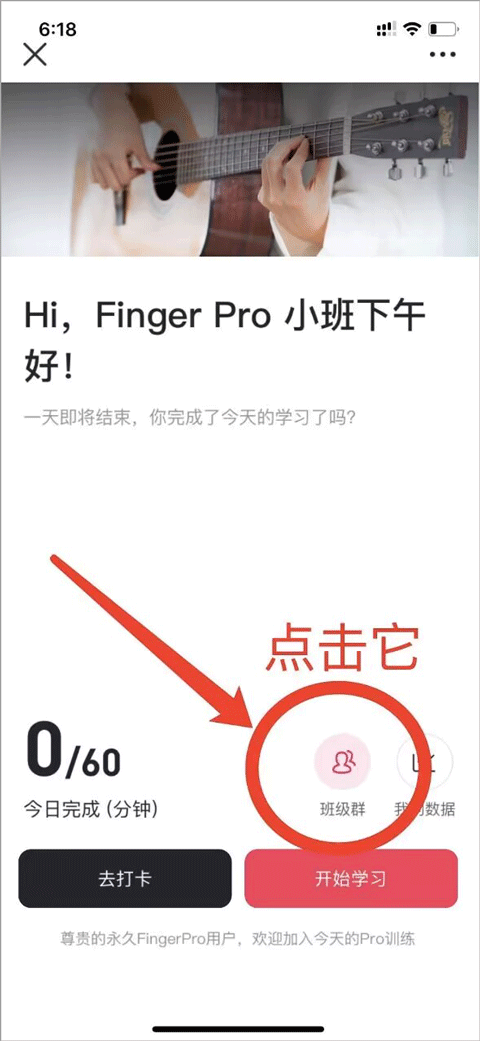Viewport: 480px width, 1041px height.
Task: Tap the 去打卡 check-in button
Action: tap(125, 878)
